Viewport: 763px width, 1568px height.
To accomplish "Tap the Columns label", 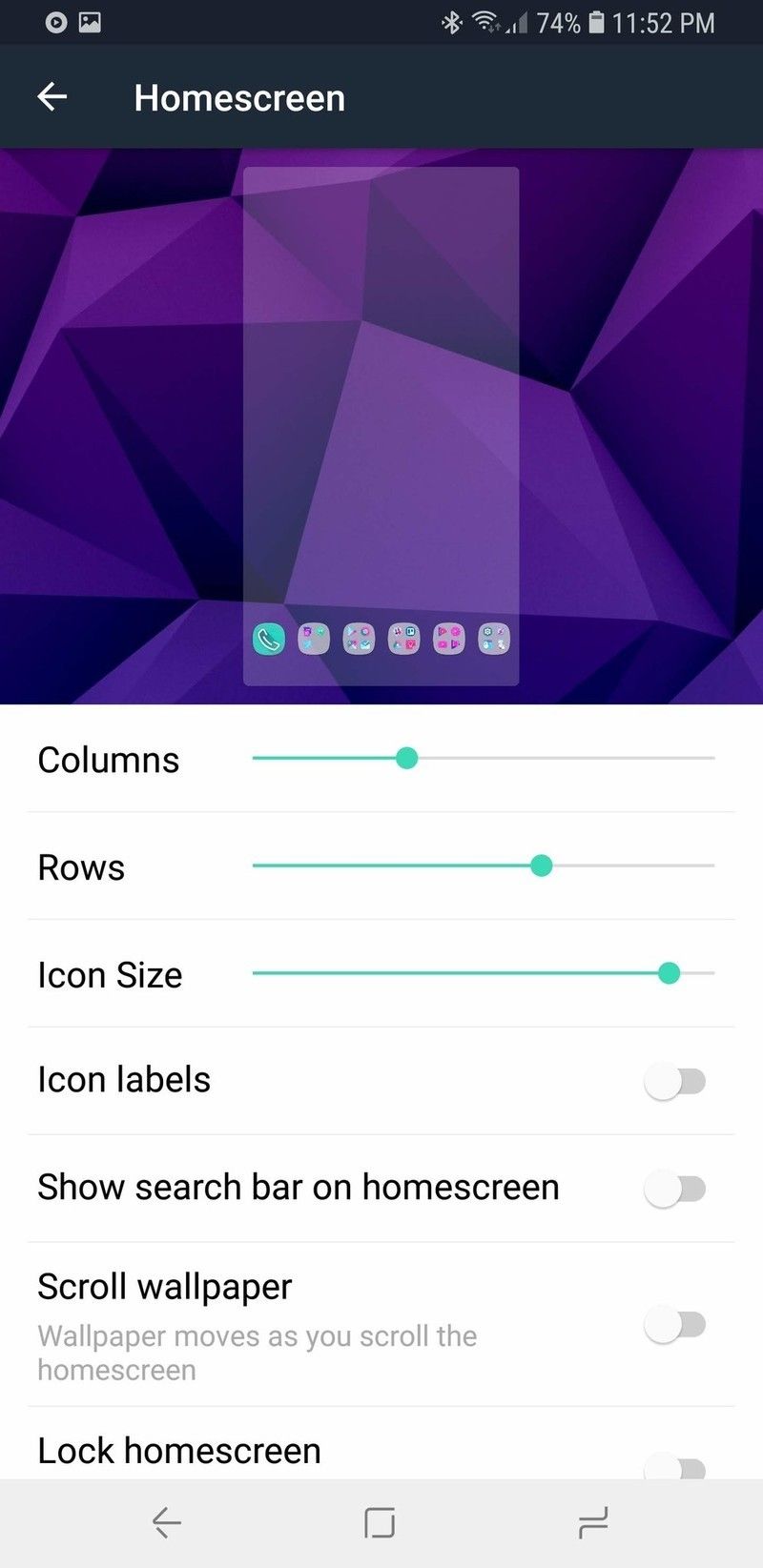I will pos(108,760).
